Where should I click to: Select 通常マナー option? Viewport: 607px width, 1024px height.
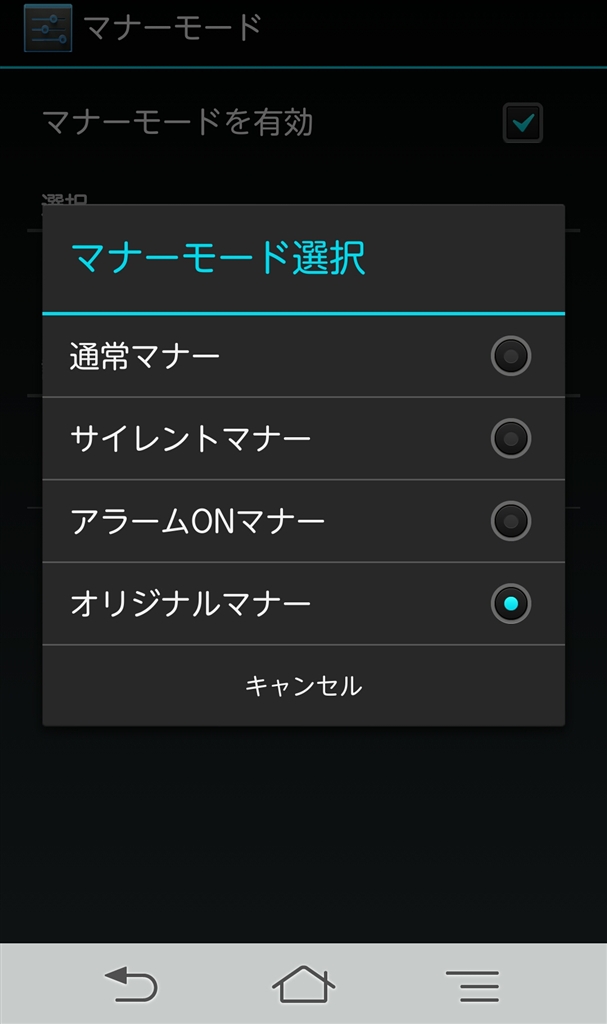pos(302,356)
